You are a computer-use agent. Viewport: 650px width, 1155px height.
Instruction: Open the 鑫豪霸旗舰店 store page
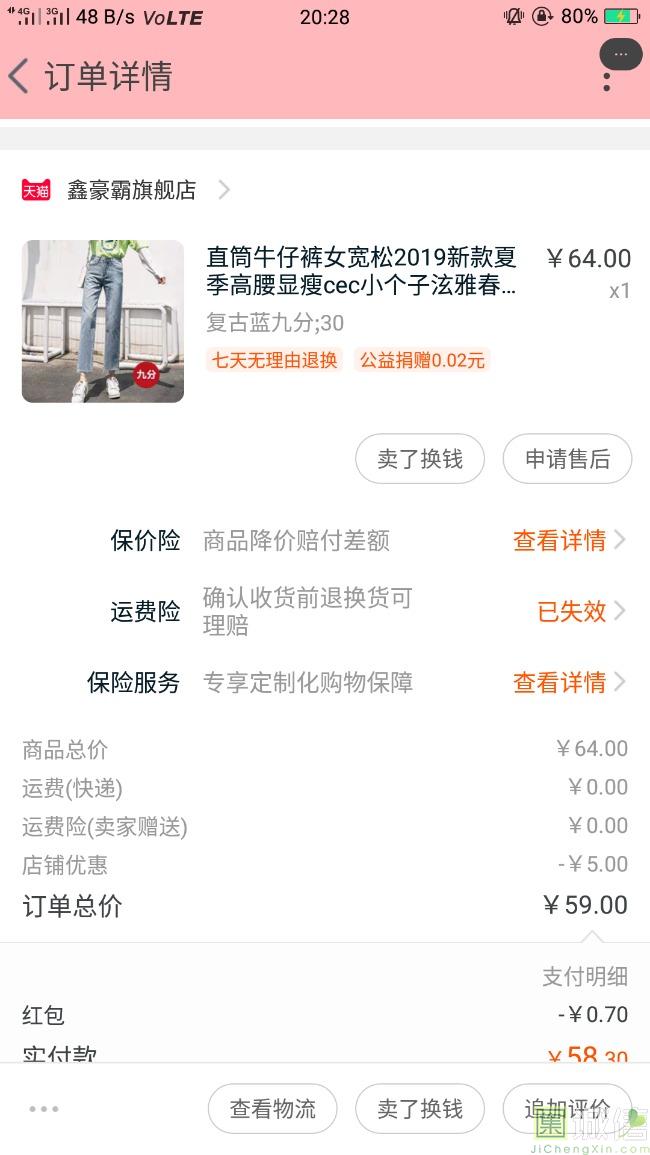coord(132,190)
